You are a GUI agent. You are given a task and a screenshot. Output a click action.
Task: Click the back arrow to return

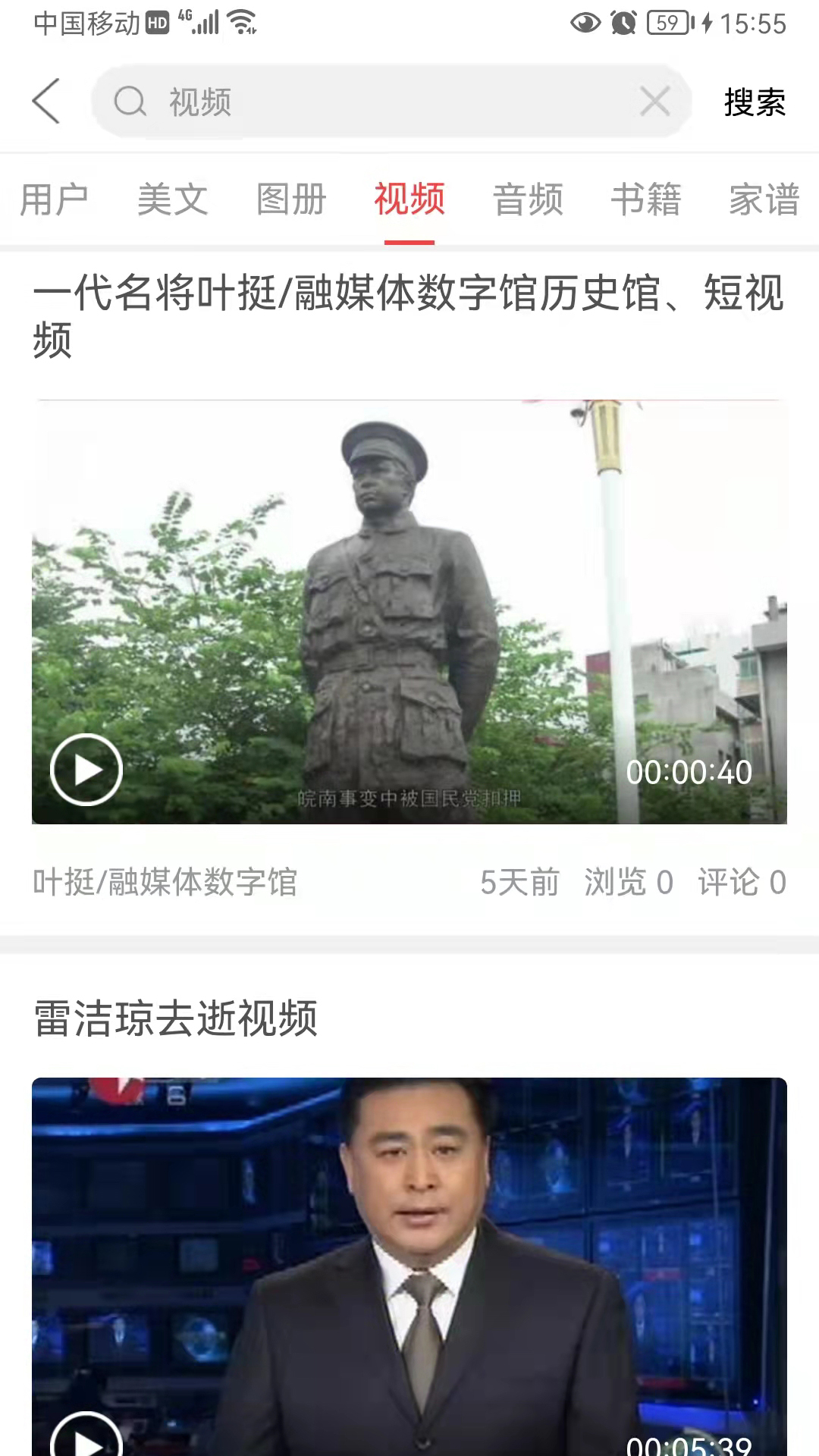pyautogui.click(x=45, y=101)
